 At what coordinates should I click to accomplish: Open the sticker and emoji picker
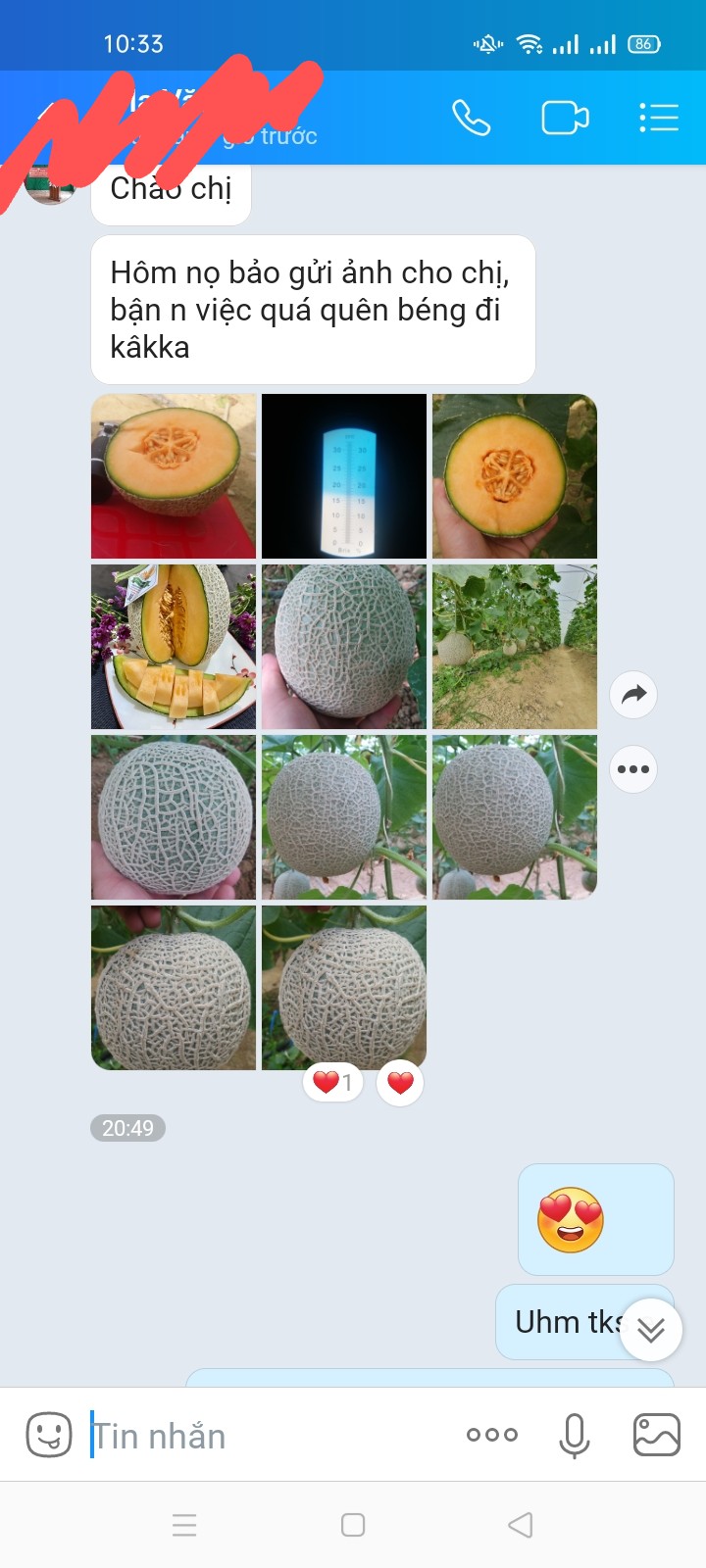point(49,1436)
